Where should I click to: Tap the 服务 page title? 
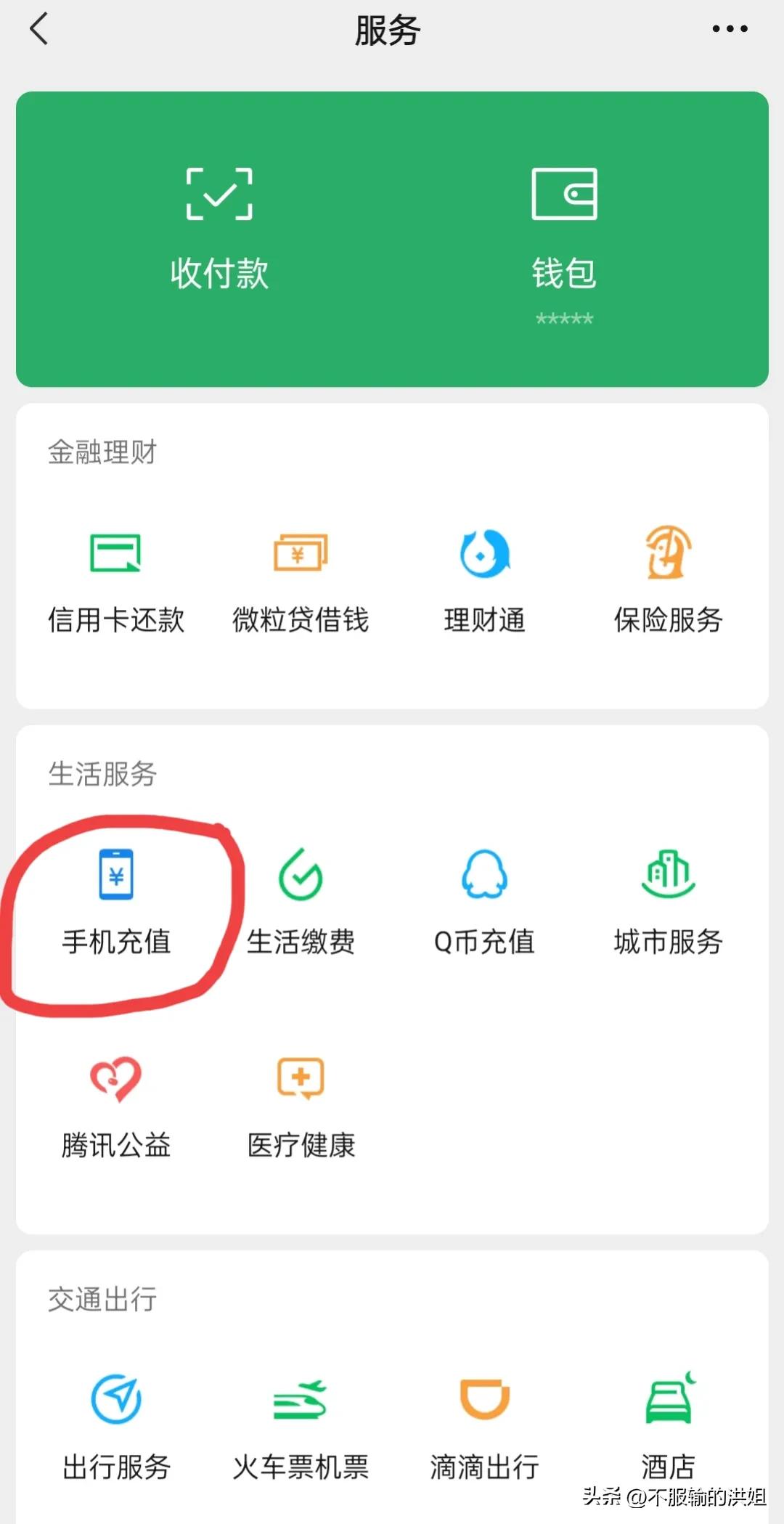(386, 29)
